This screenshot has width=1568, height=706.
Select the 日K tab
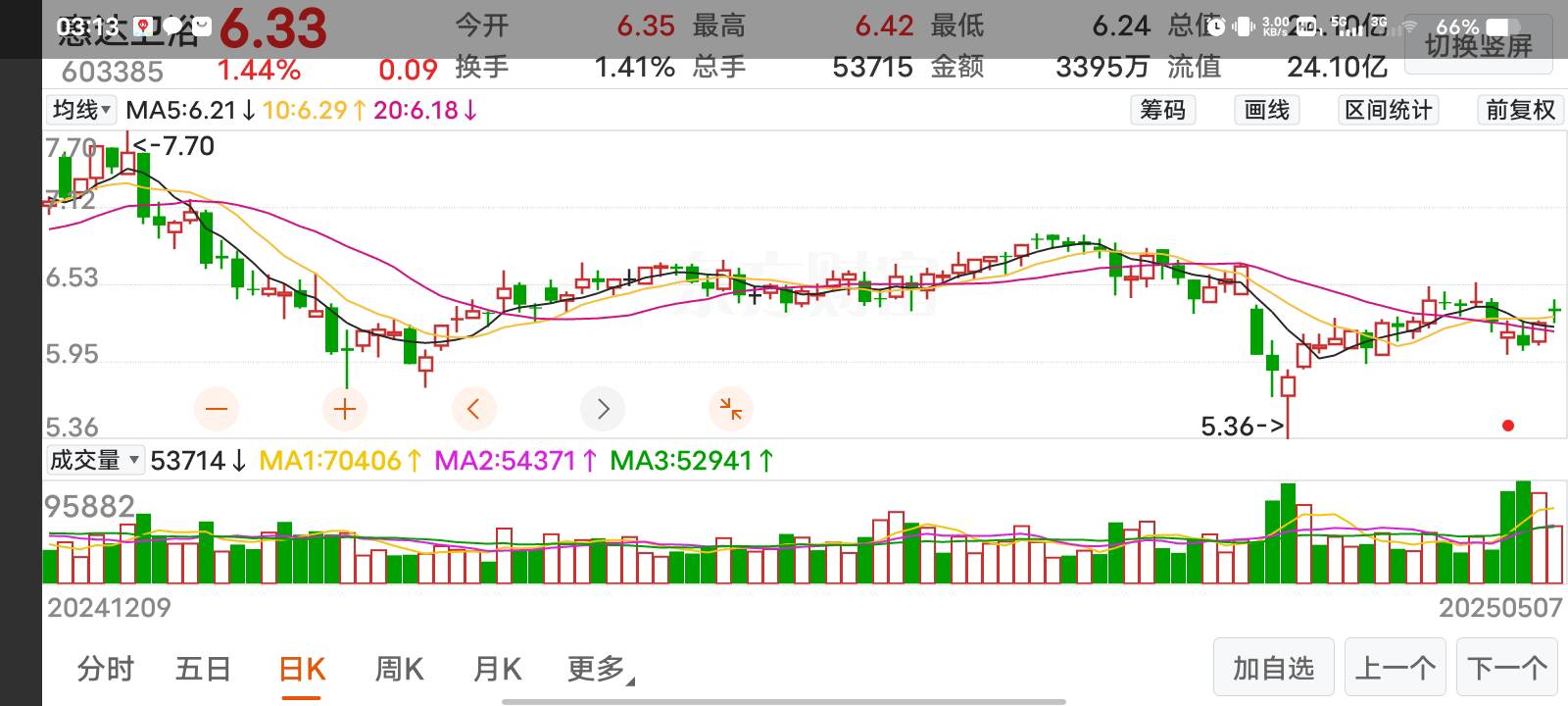[302, 669]
